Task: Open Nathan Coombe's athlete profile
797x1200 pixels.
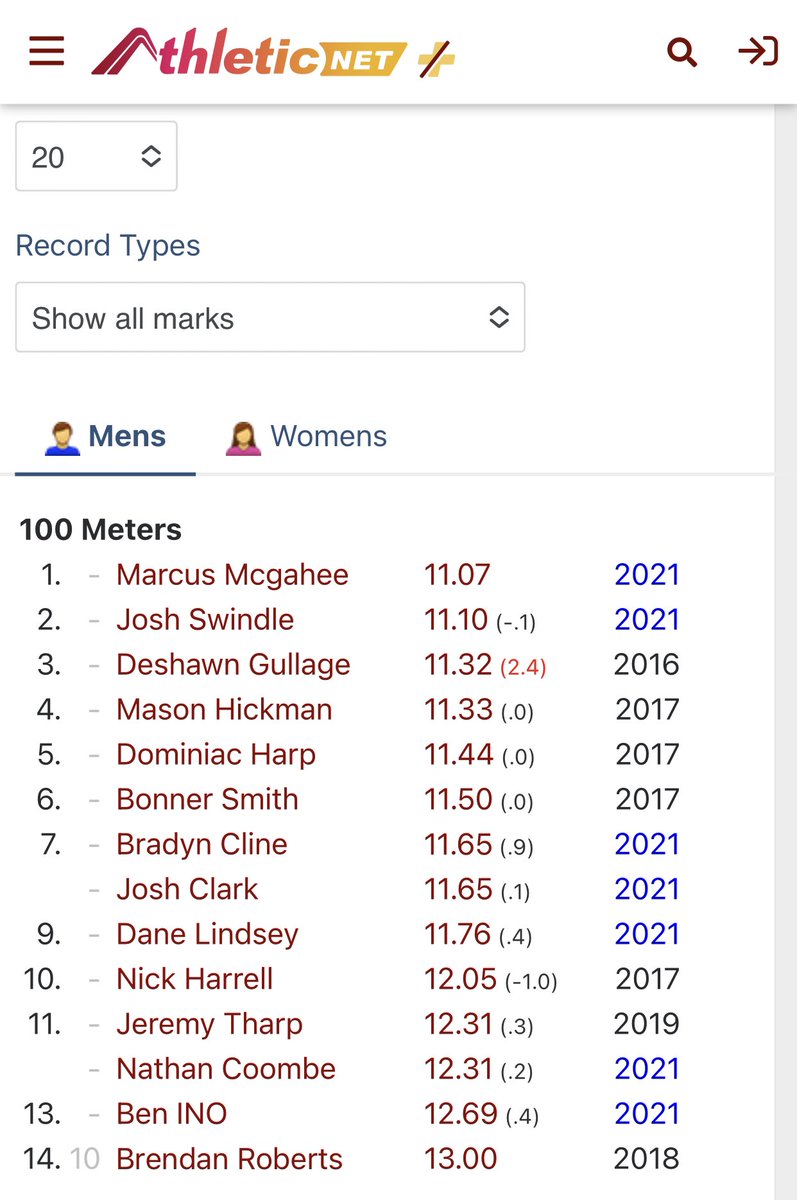Action: 226,1069
